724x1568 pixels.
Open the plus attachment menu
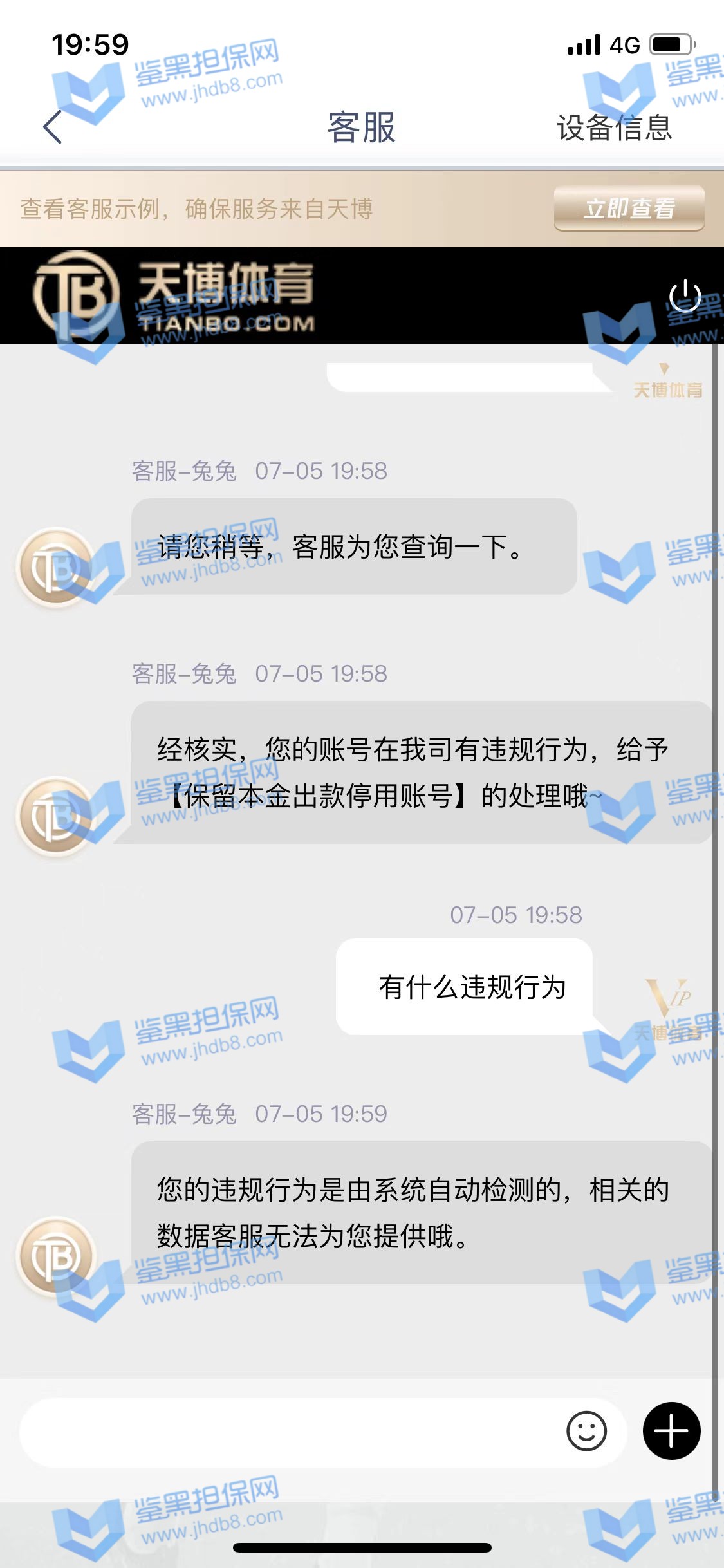click(x=671, y=1432)
